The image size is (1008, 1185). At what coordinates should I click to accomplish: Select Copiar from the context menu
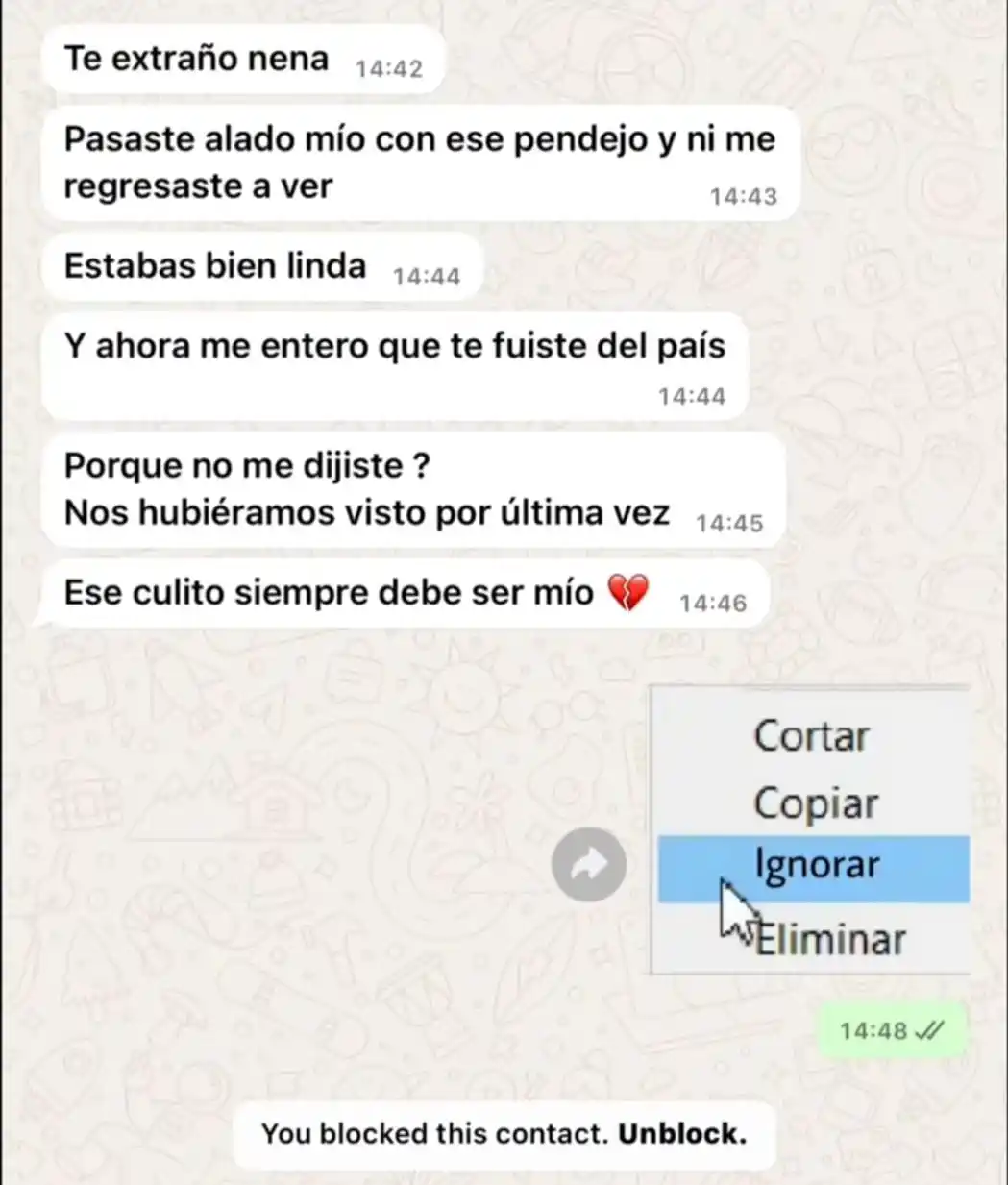[x=816, y=802]
